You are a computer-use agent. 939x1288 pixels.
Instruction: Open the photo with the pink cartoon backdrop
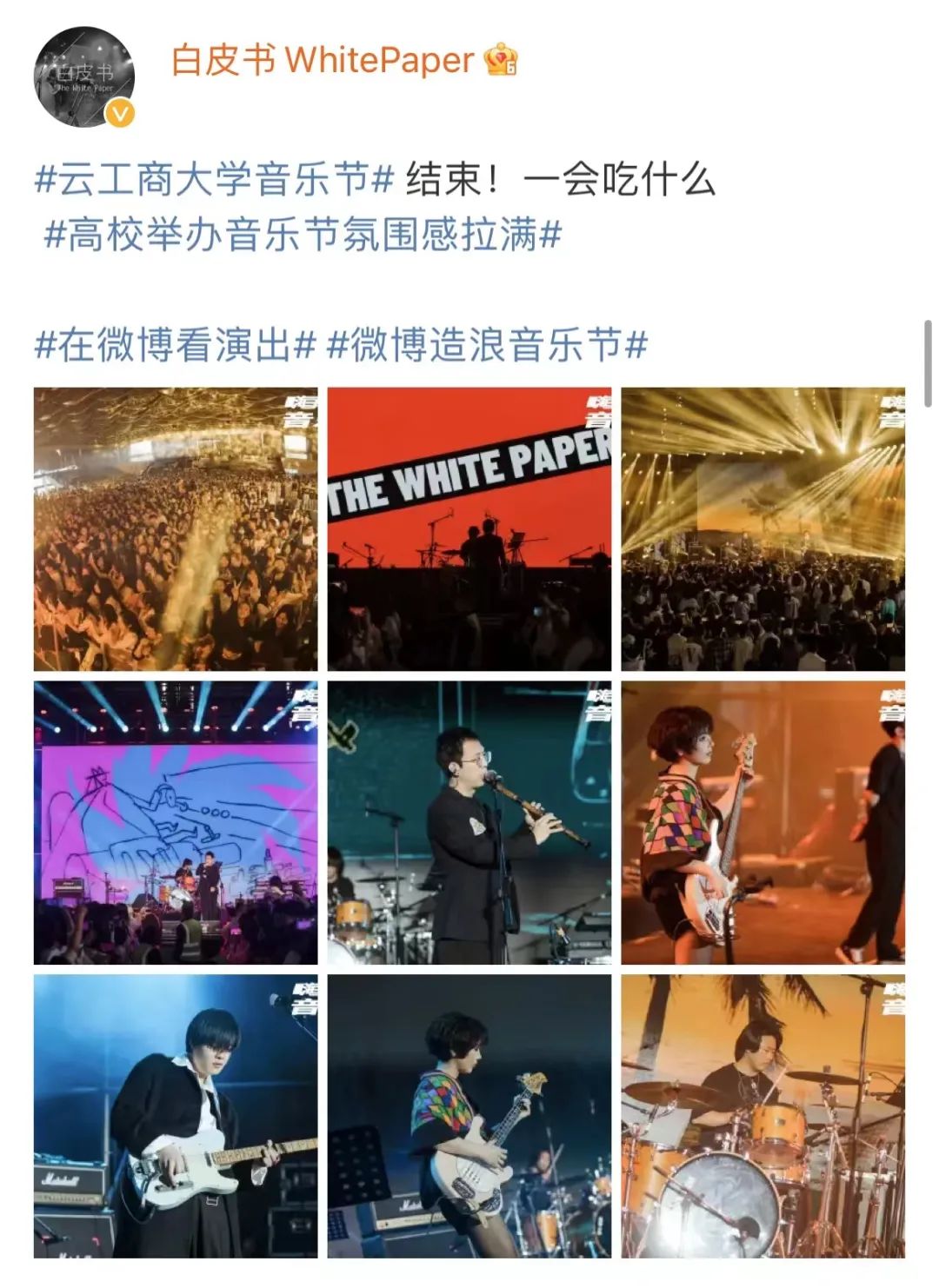pos(176,823)
